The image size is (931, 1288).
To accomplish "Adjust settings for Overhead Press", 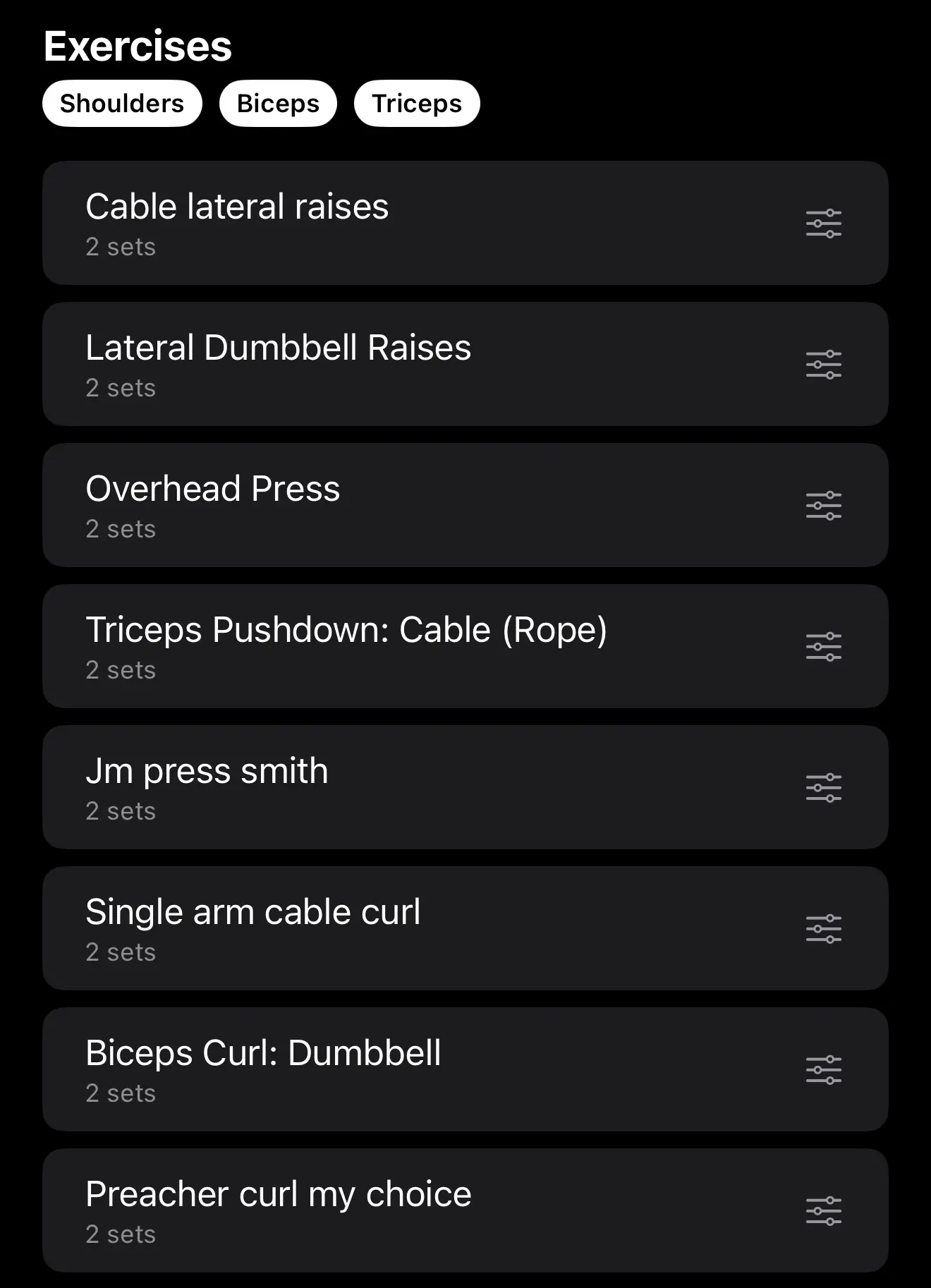I will (x=823, y=506).
